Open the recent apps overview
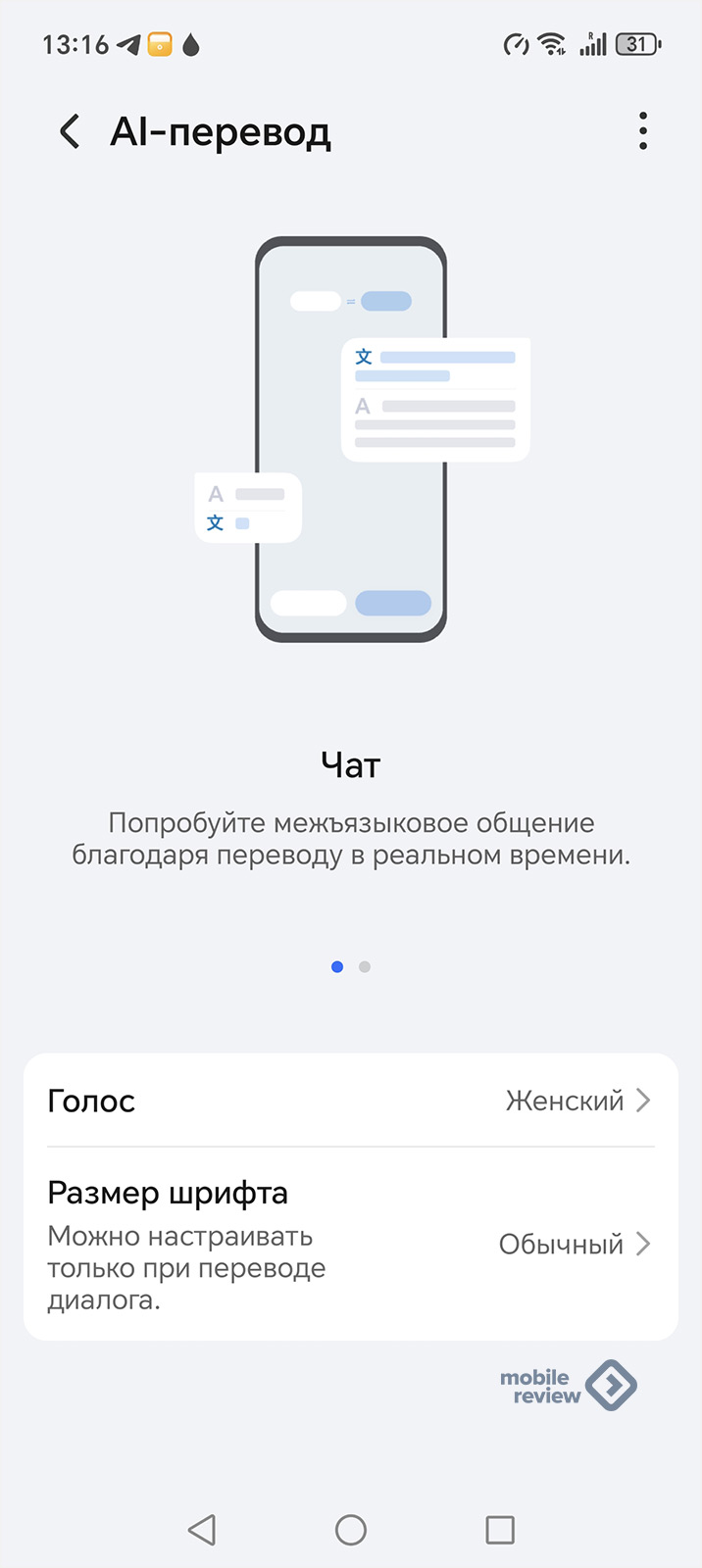This screenshot has height=1568, width=702. click(500, 1530)
